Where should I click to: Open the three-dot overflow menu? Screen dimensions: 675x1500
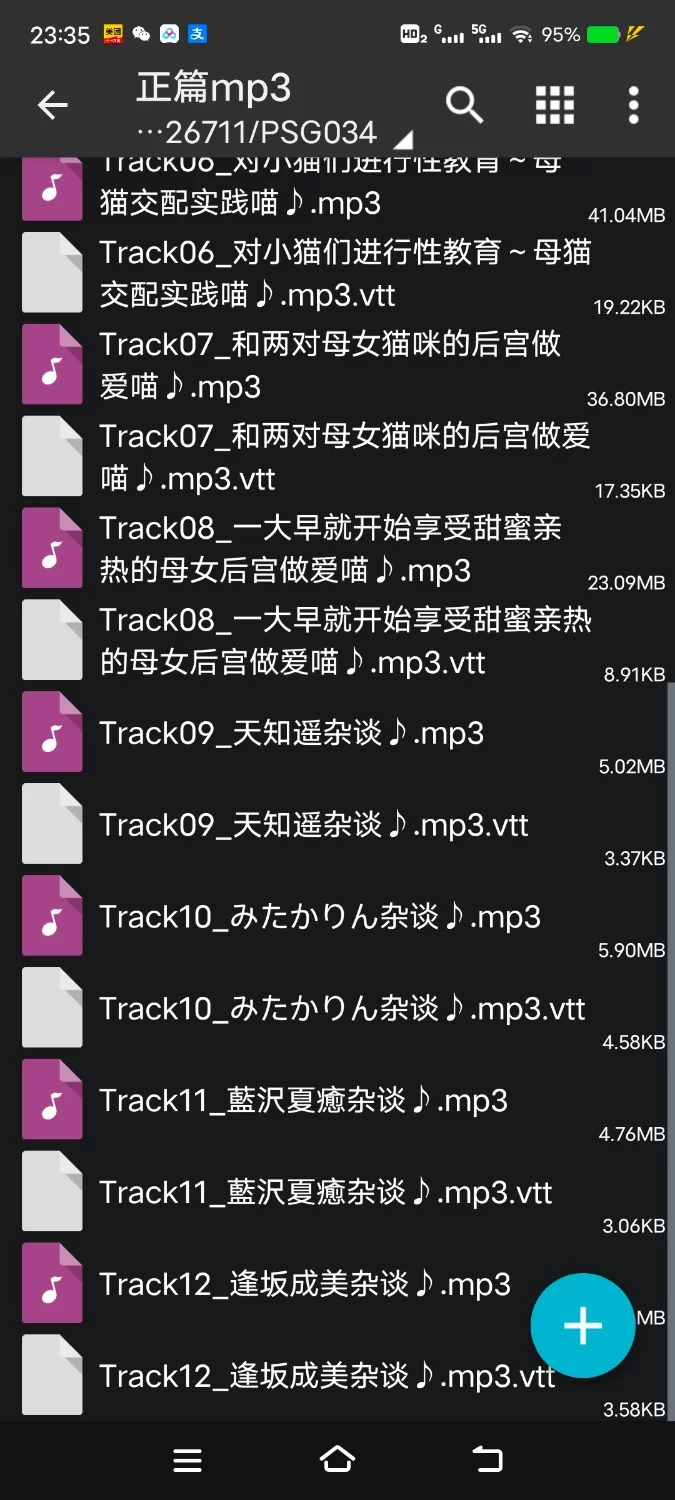[633, 105]
